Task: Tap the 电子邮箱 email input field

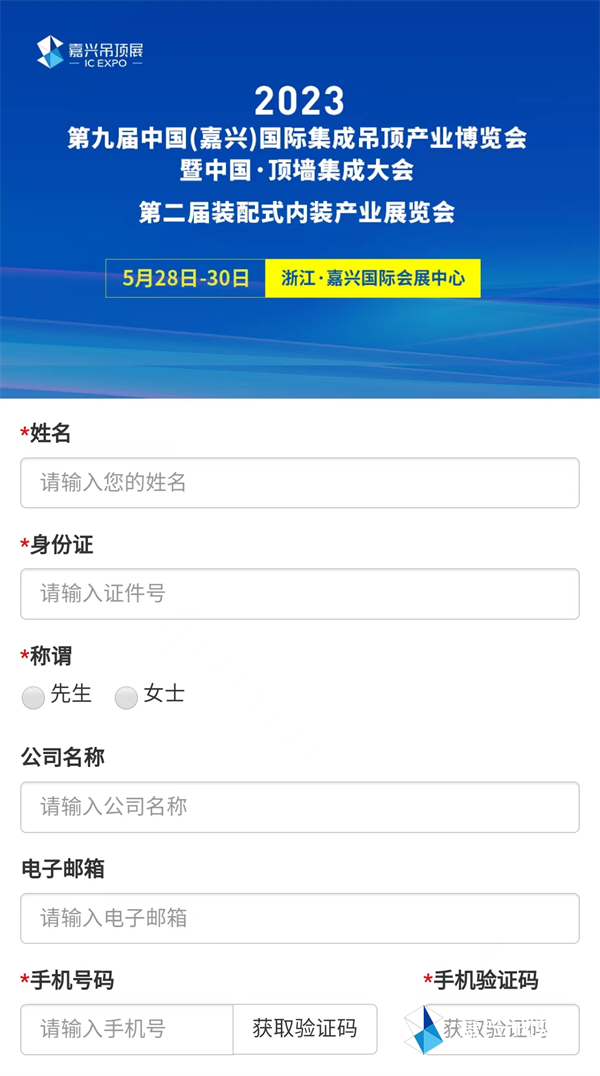Action: [x=300, y=918]
